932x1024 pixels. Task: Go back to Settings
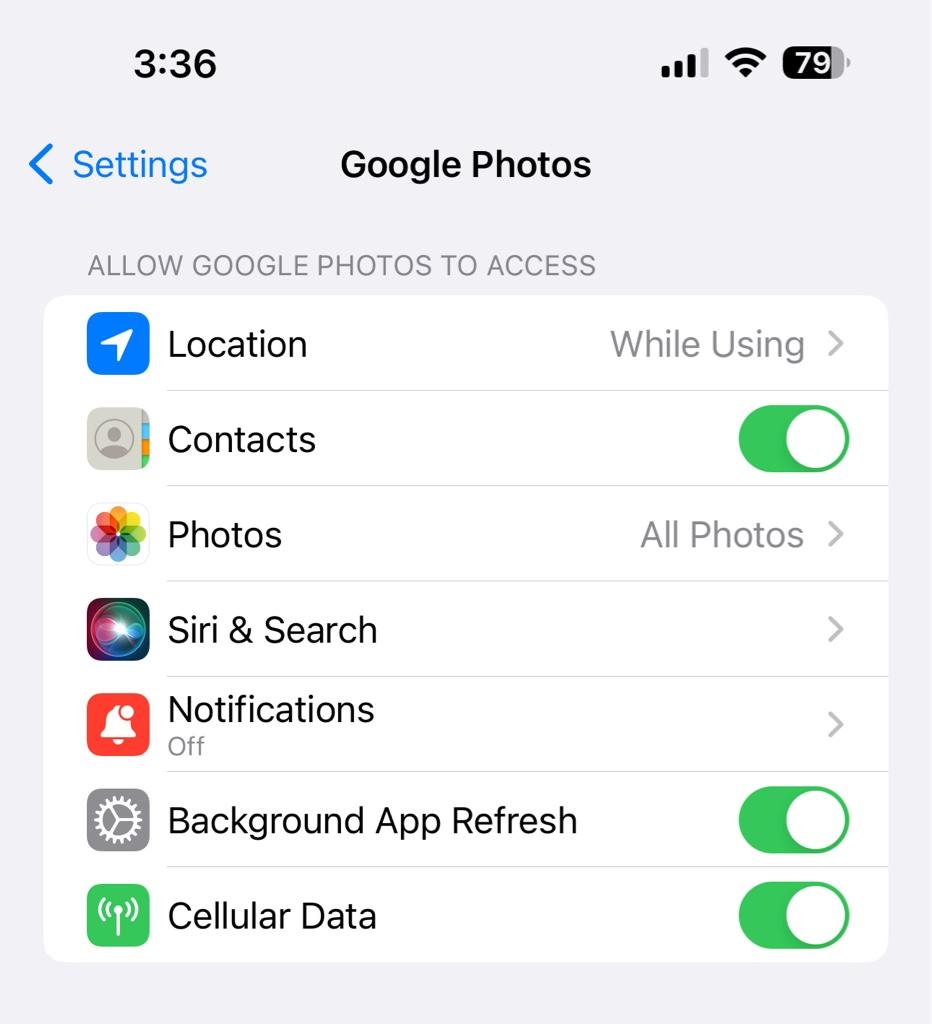coord(119,164)
